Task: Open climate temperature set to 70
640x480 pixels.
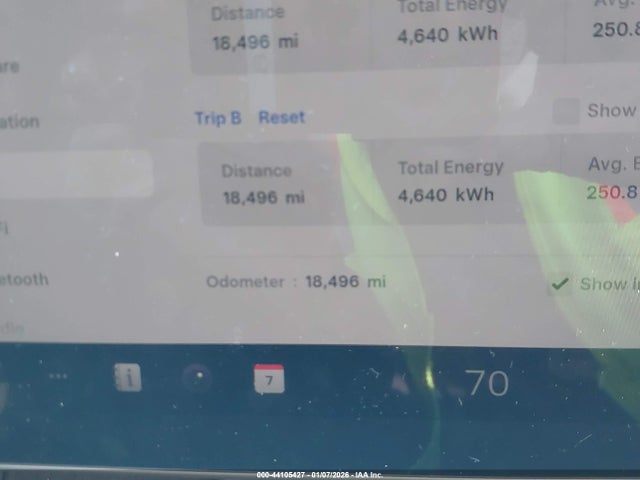Action: 487,382
